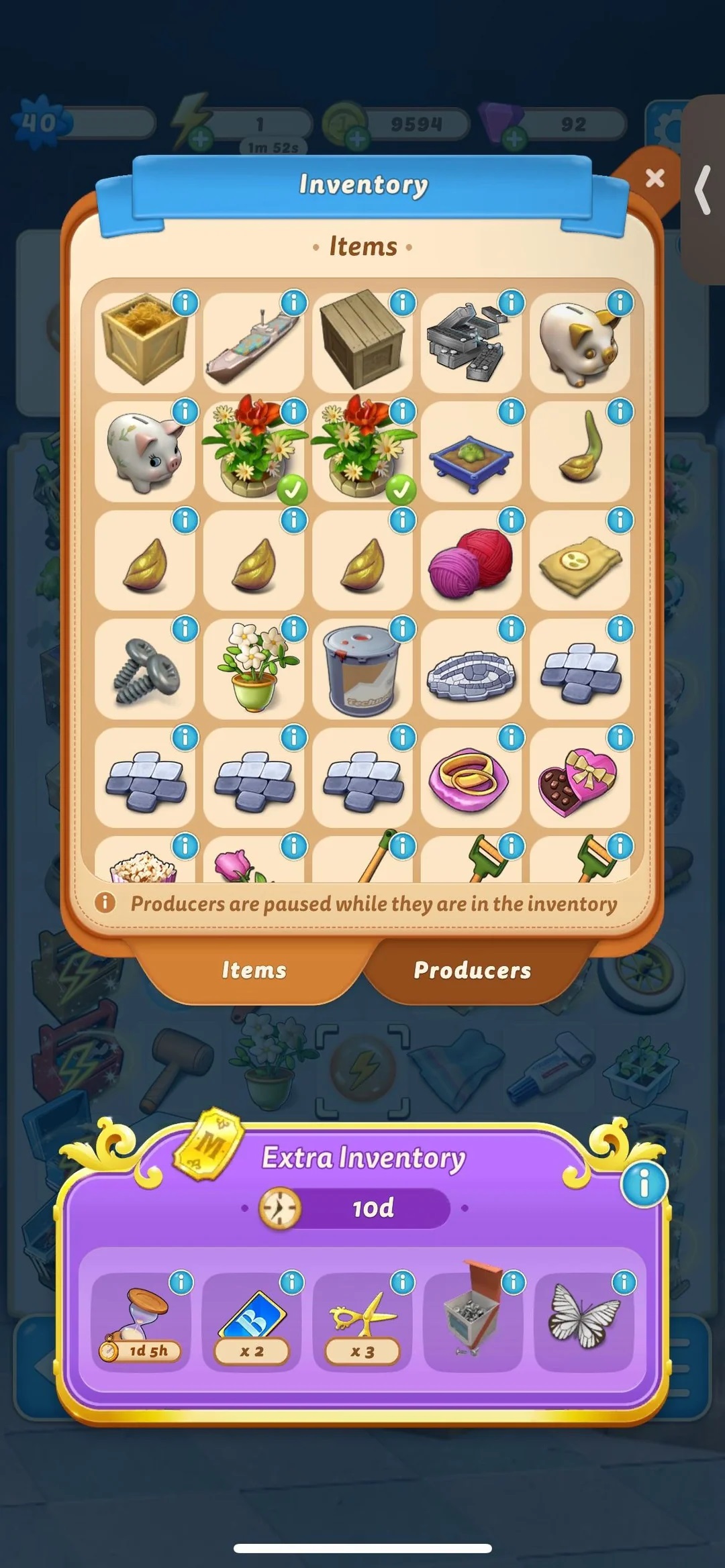The image size is (725, 1568).
Task: Select the white potted flower item
Action: click(253, 670)
